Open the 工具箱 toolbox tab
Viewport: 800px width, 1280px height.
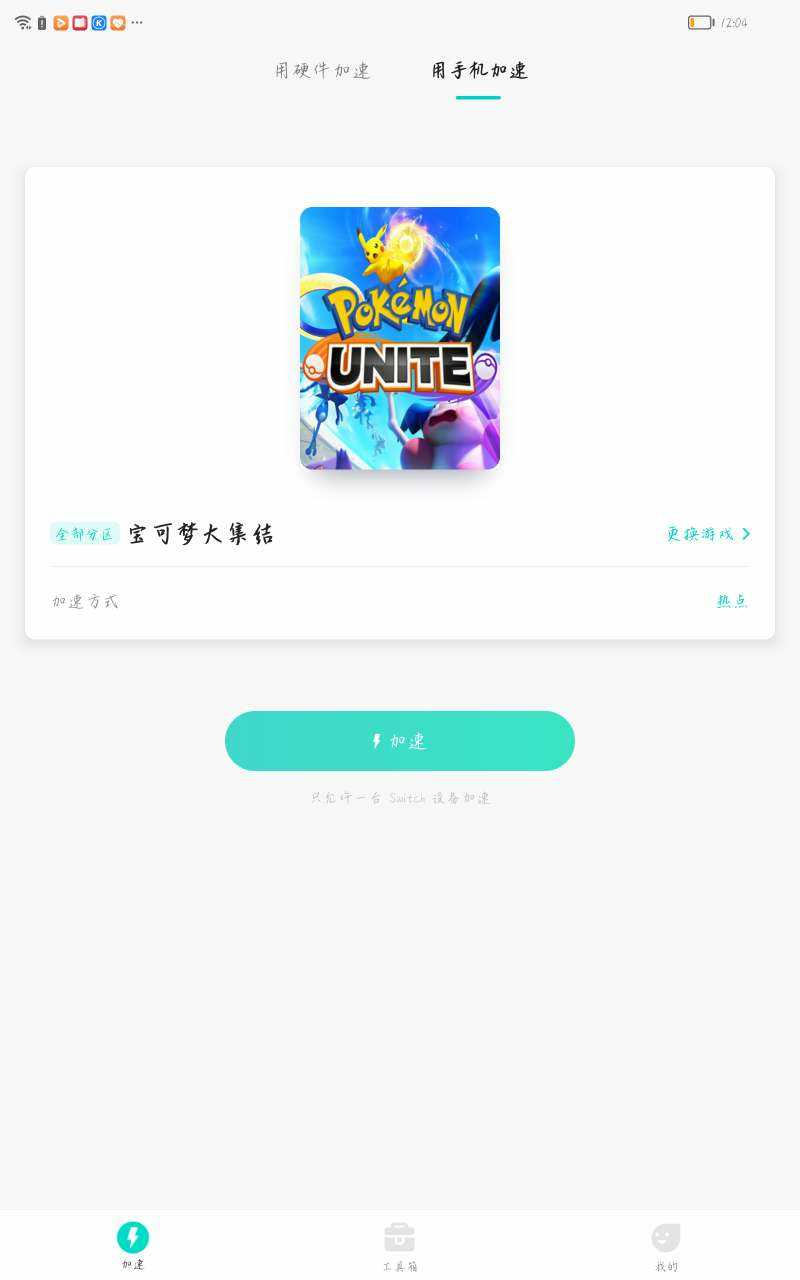[400, 1246]
